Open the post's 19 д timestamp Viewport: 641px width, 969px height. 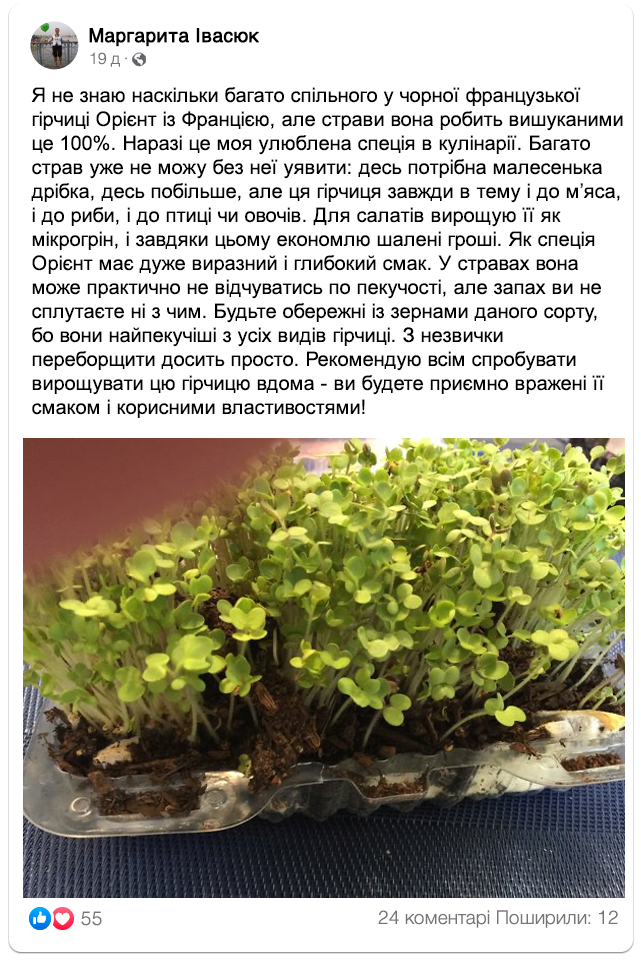point(105,59)
